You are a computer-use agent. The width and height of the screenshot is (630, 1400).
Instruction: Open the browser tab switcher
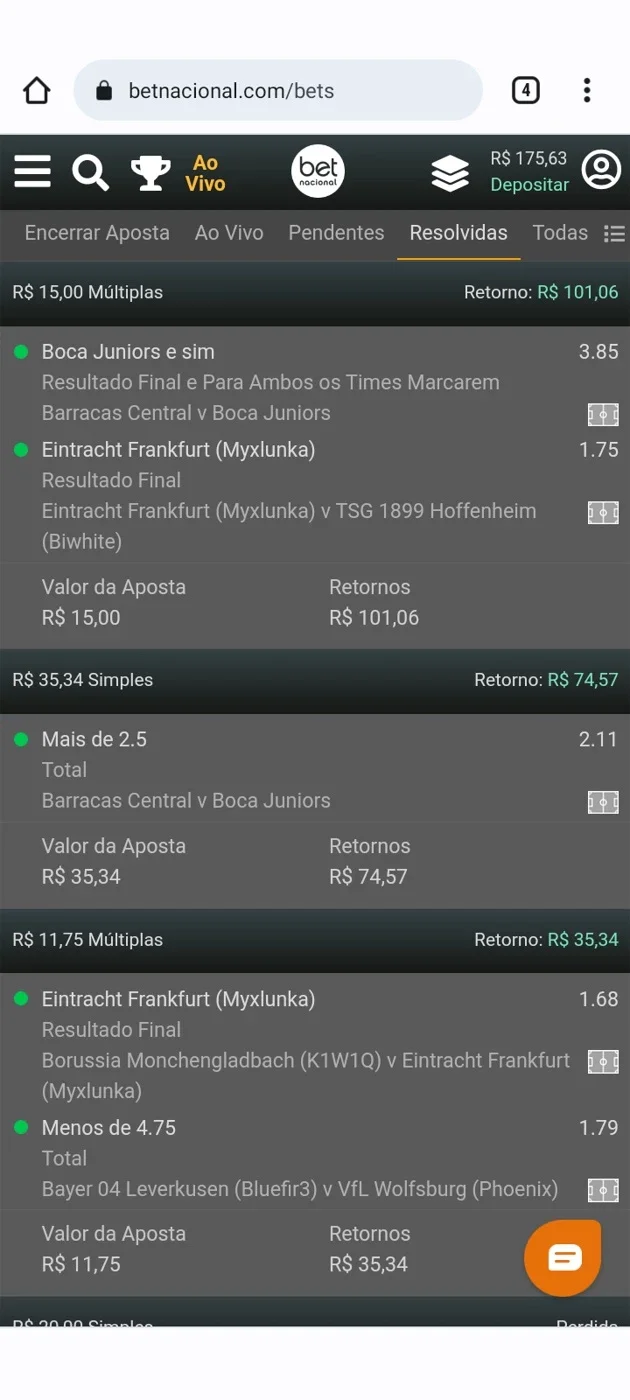point(525,91)
